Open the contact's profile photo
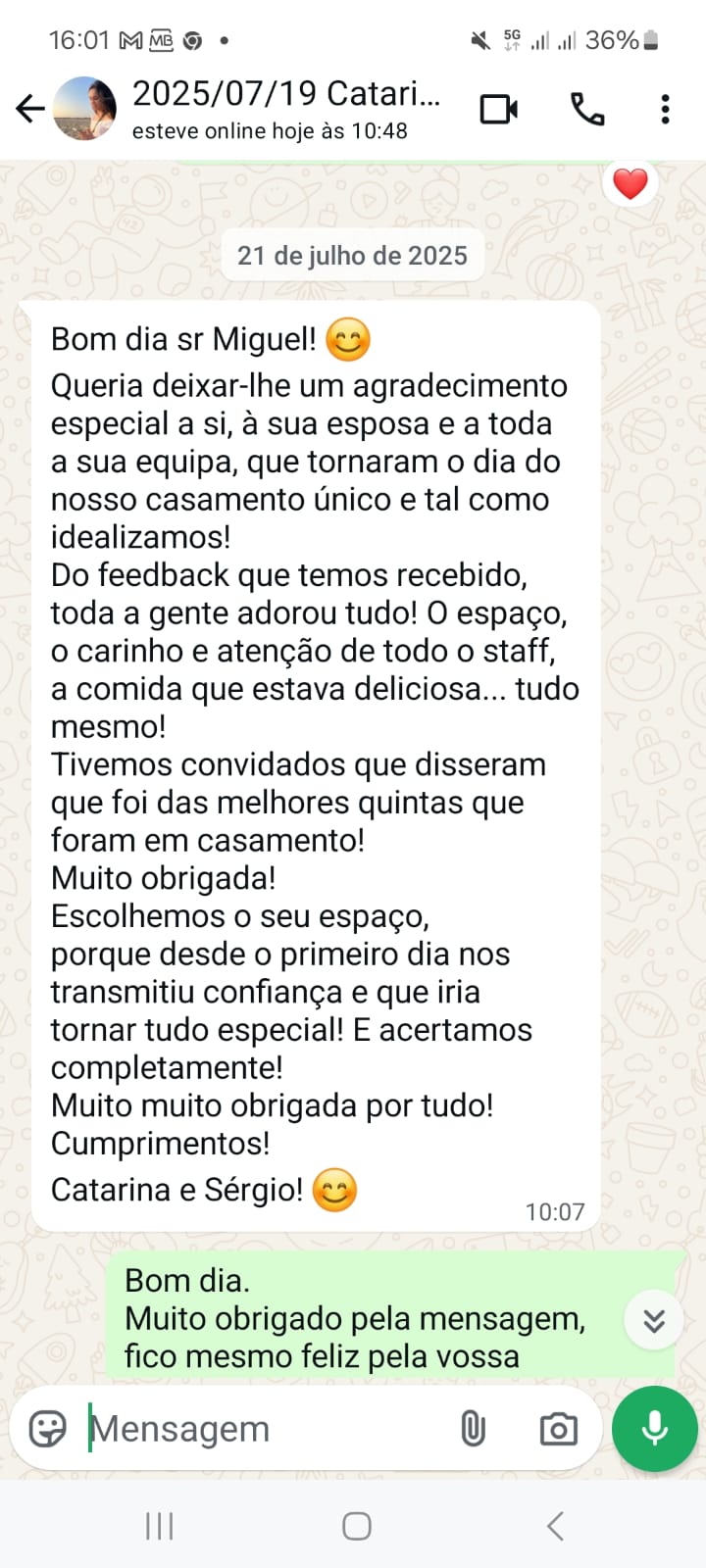This screenshot has width=706, height=1568. click(x=84, y=109)
